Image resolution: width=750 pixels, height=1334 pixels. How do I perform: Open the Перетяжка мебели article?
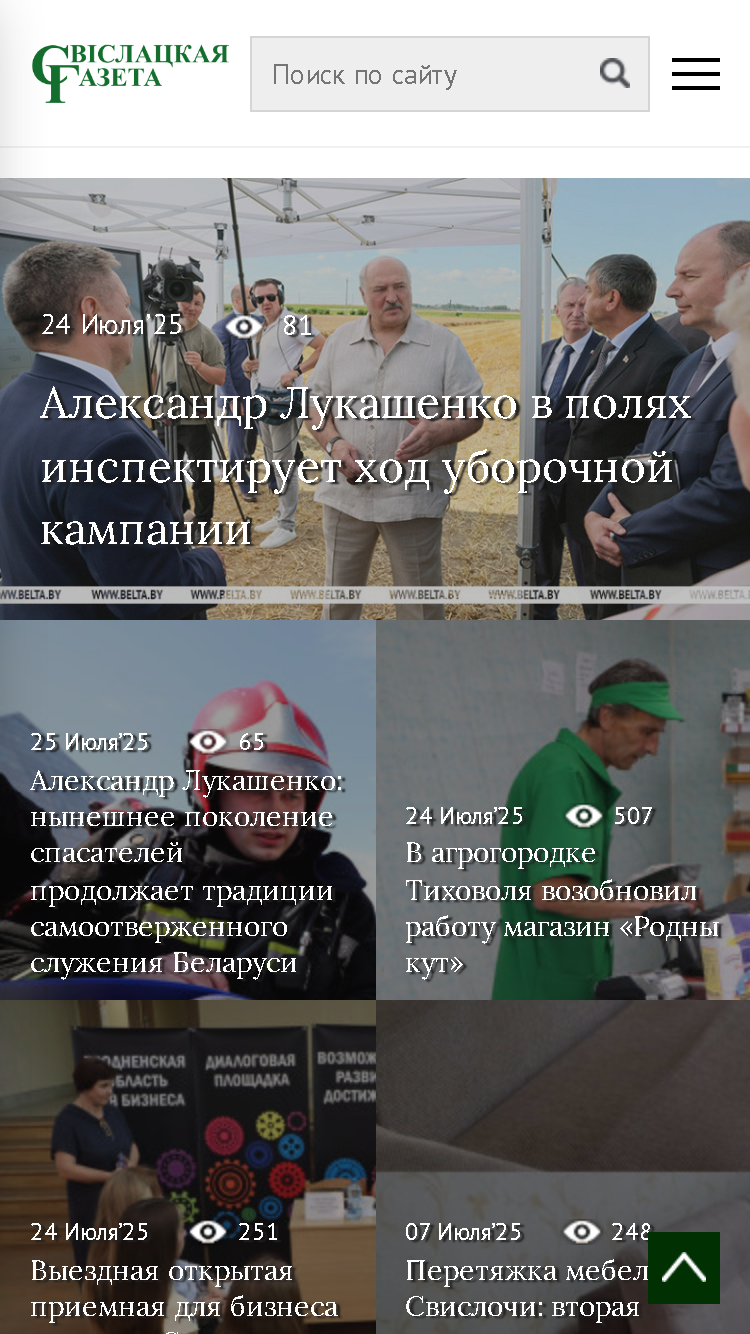click(525, 1289)
